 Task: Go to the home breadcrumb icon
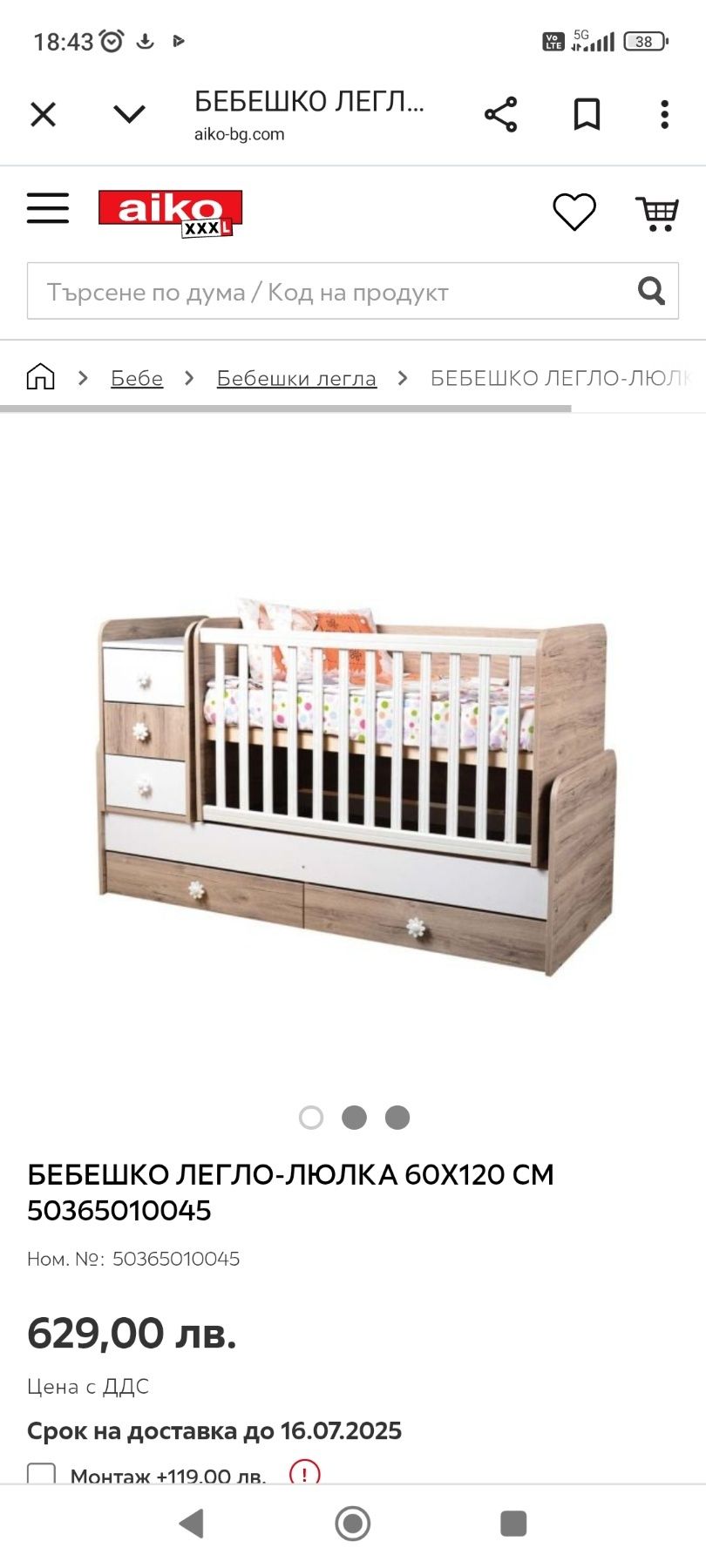(x=40, y=377)
